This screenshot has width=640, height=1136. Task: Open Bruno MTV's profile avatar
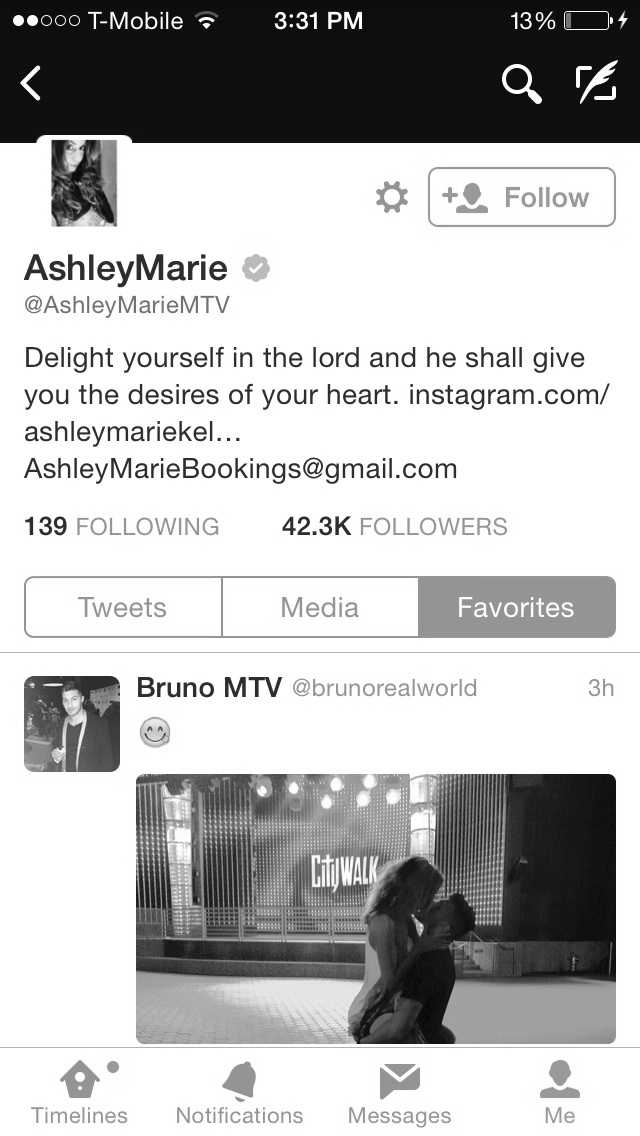[72, 724]
